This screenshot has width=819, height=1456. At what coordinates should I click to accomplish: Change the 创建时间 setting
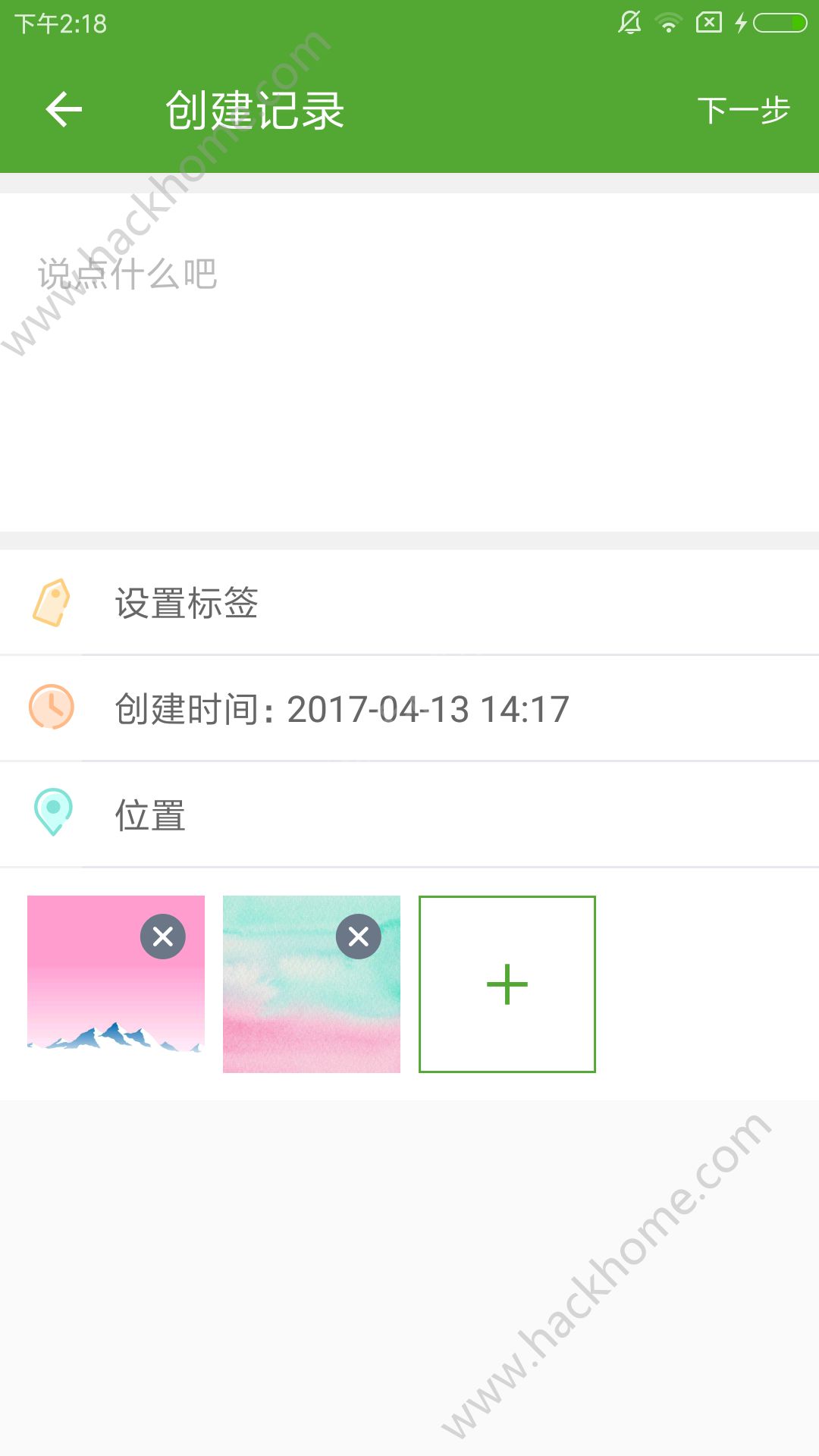(x=409, y=709)
